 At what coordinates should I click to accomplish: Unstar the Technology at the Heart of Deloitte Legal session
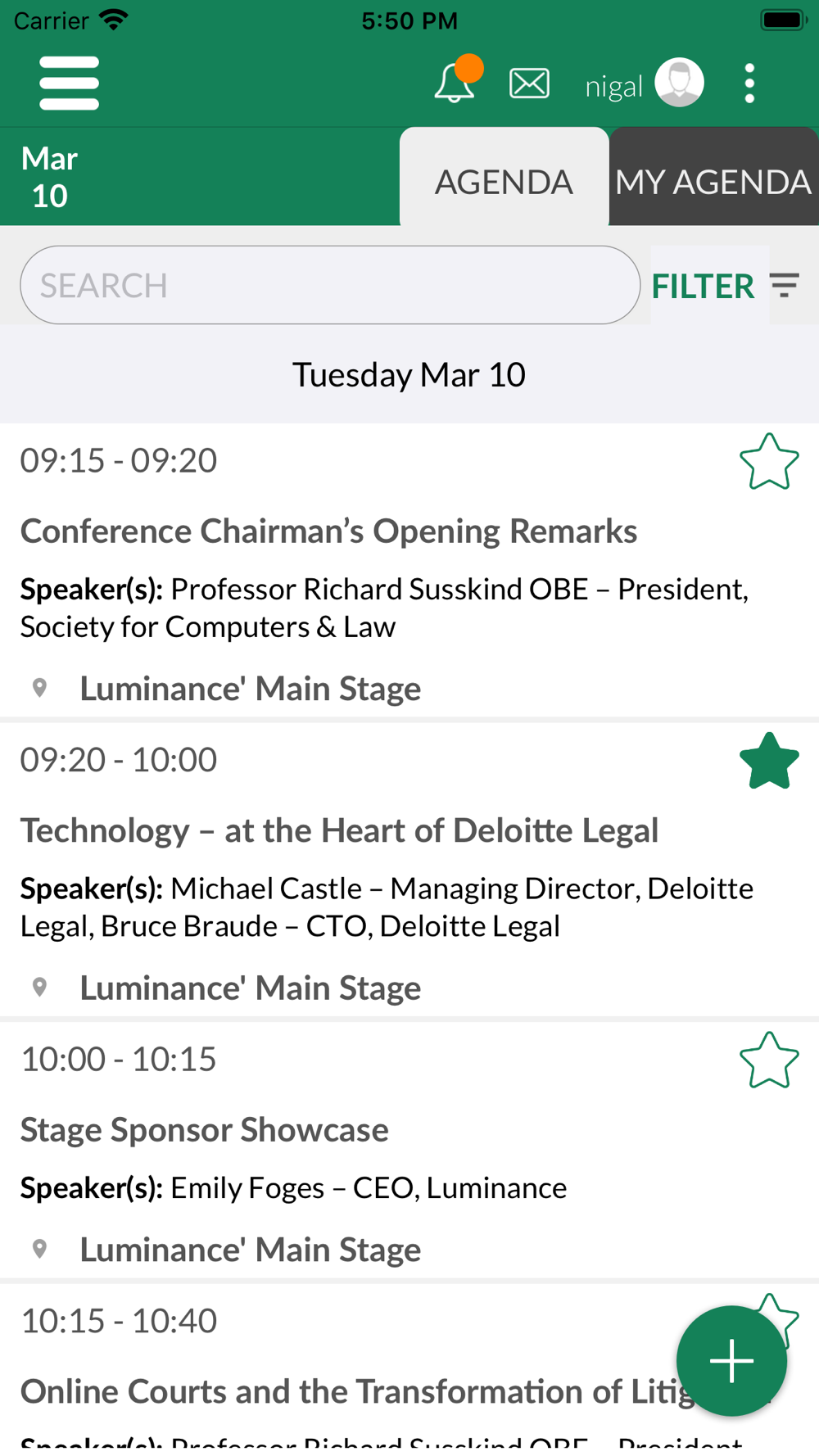coord(769,761)
